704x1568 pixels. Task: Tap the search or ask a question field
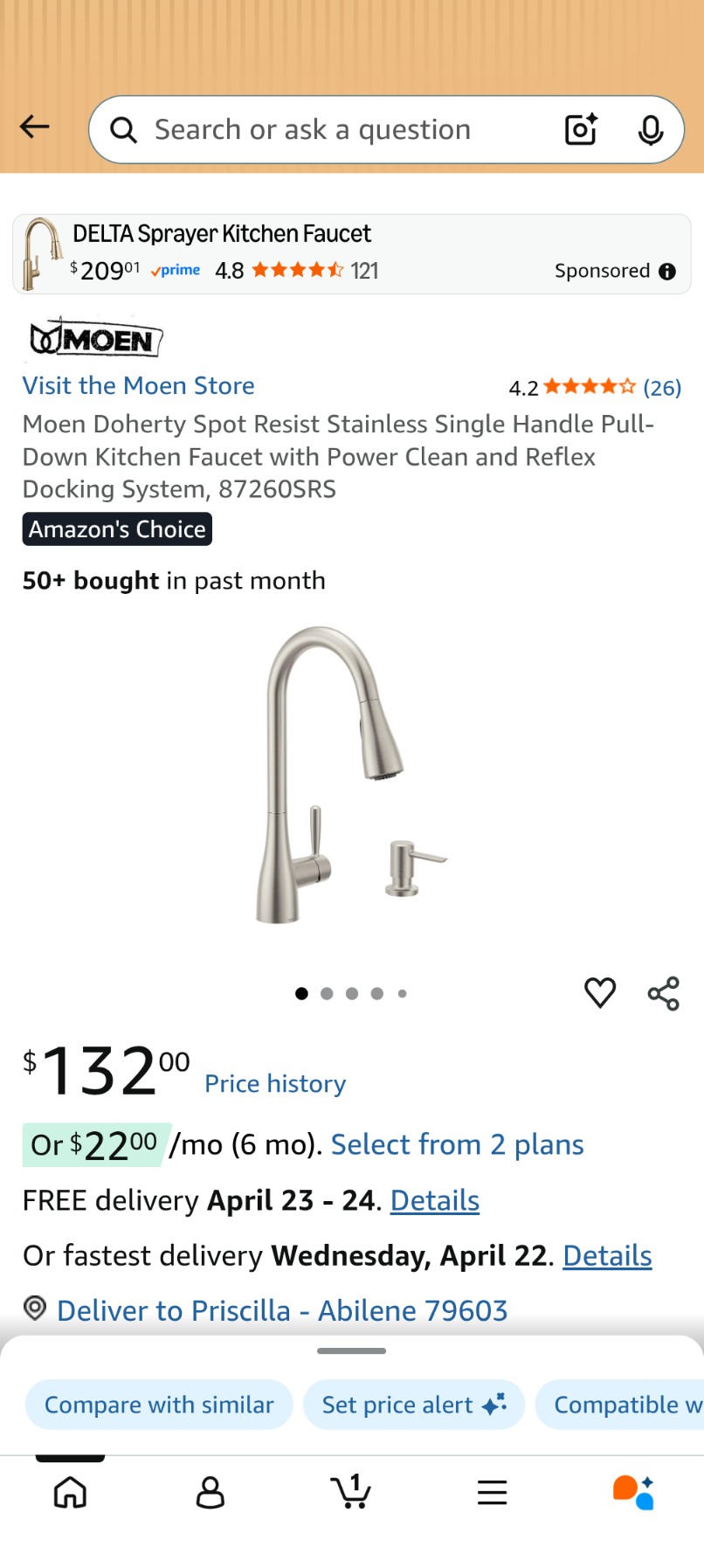pos(332,130)
